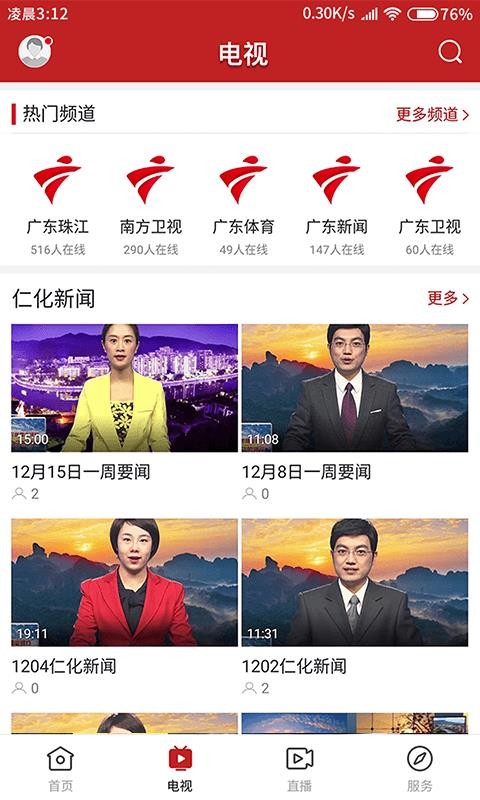Play the 12月8日一周要闻 video

click(x=355, y=388)
